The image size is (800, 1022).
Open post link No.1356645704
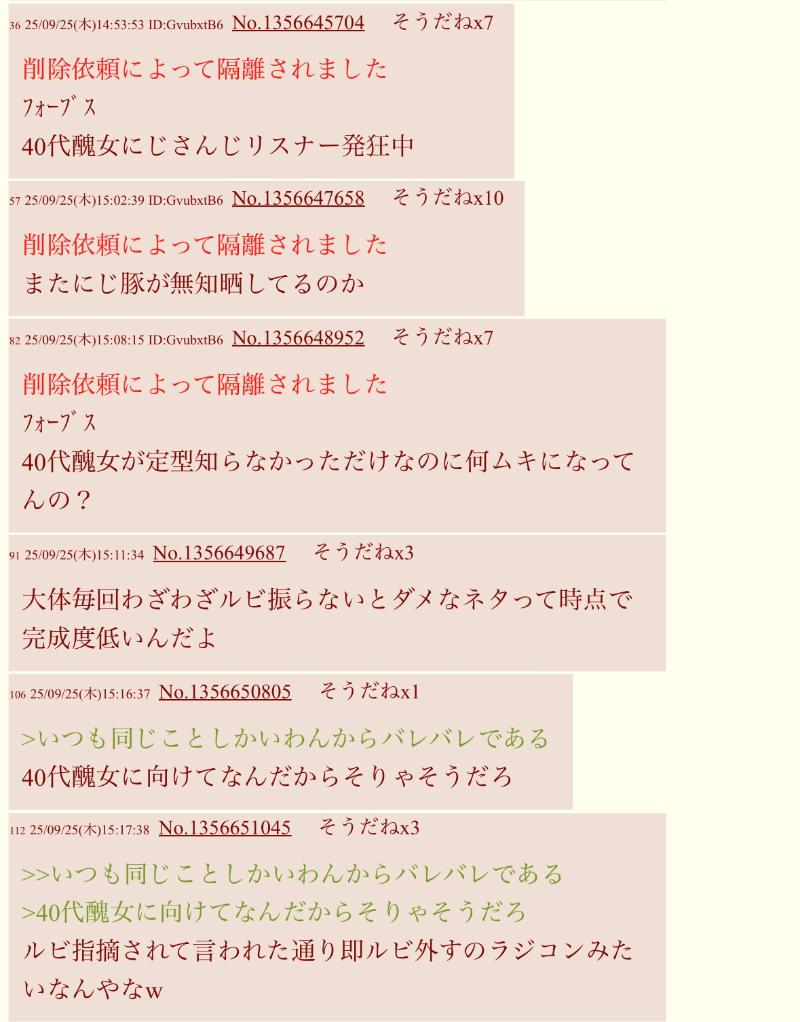[x=298, y=23]
